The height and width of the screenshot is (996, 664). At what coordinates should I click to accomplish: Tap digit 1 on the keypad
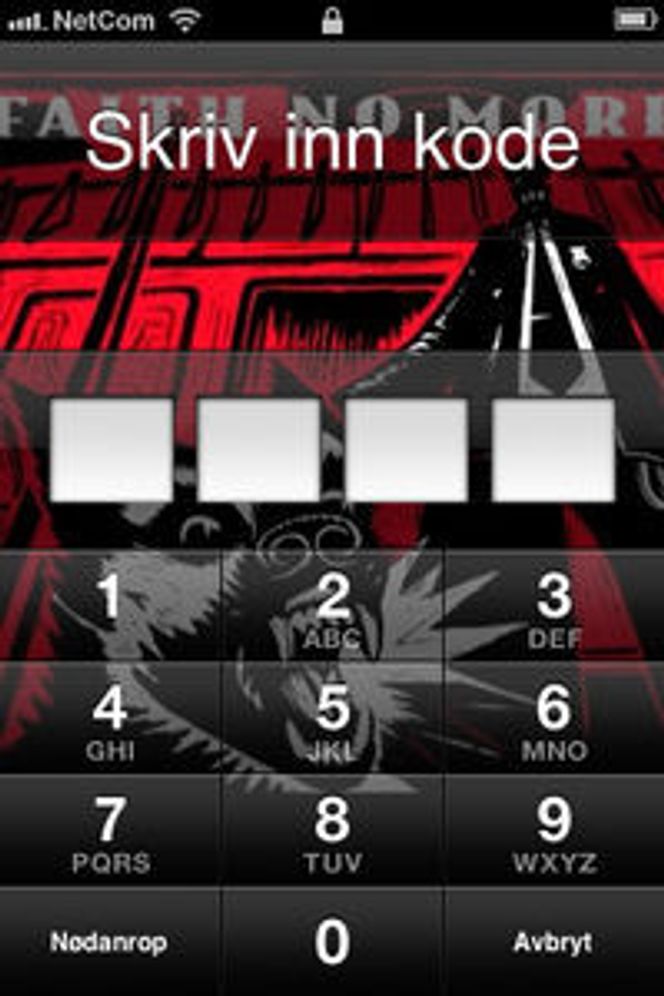(x=110, y=605)
